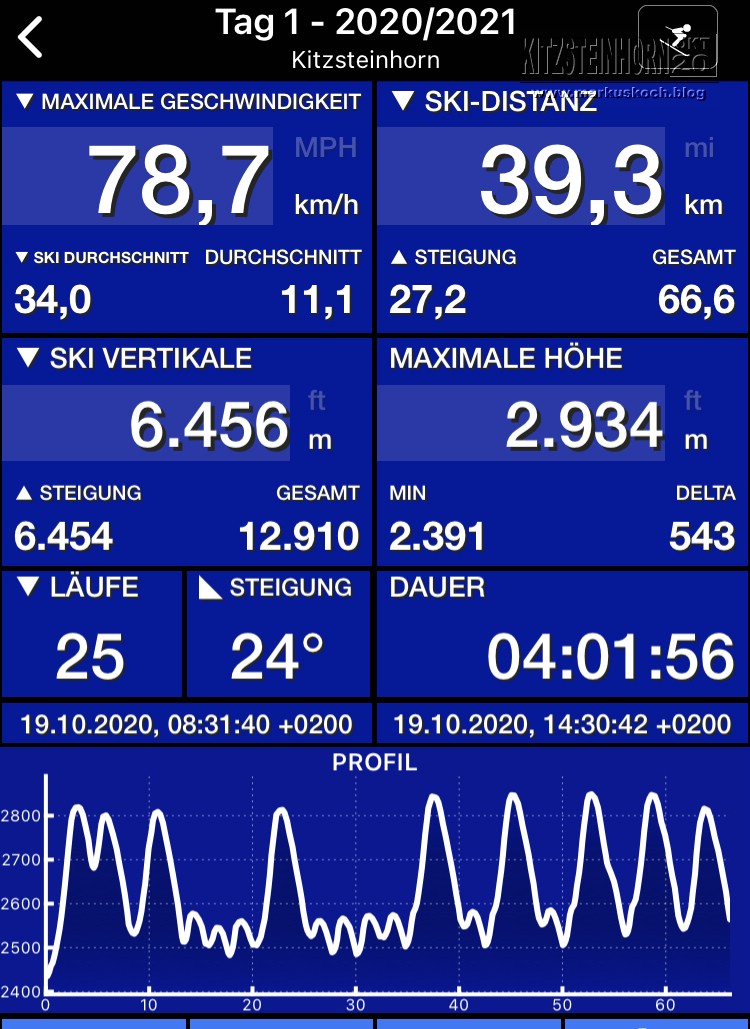The width and height of the screenshot is (750, 1029).
Task: Go back using the top-left arrow
Action: [32, 38]
